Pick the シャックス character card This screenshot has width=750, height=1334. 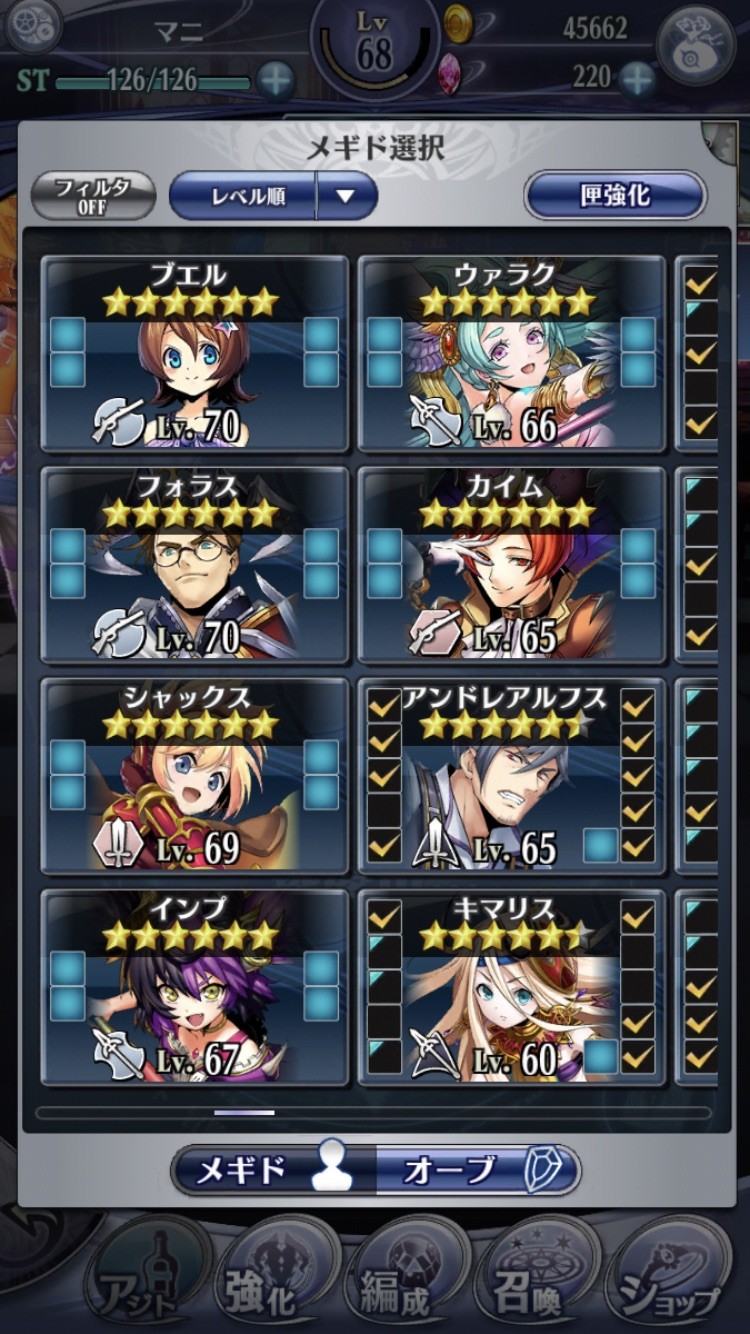[194, 776]
